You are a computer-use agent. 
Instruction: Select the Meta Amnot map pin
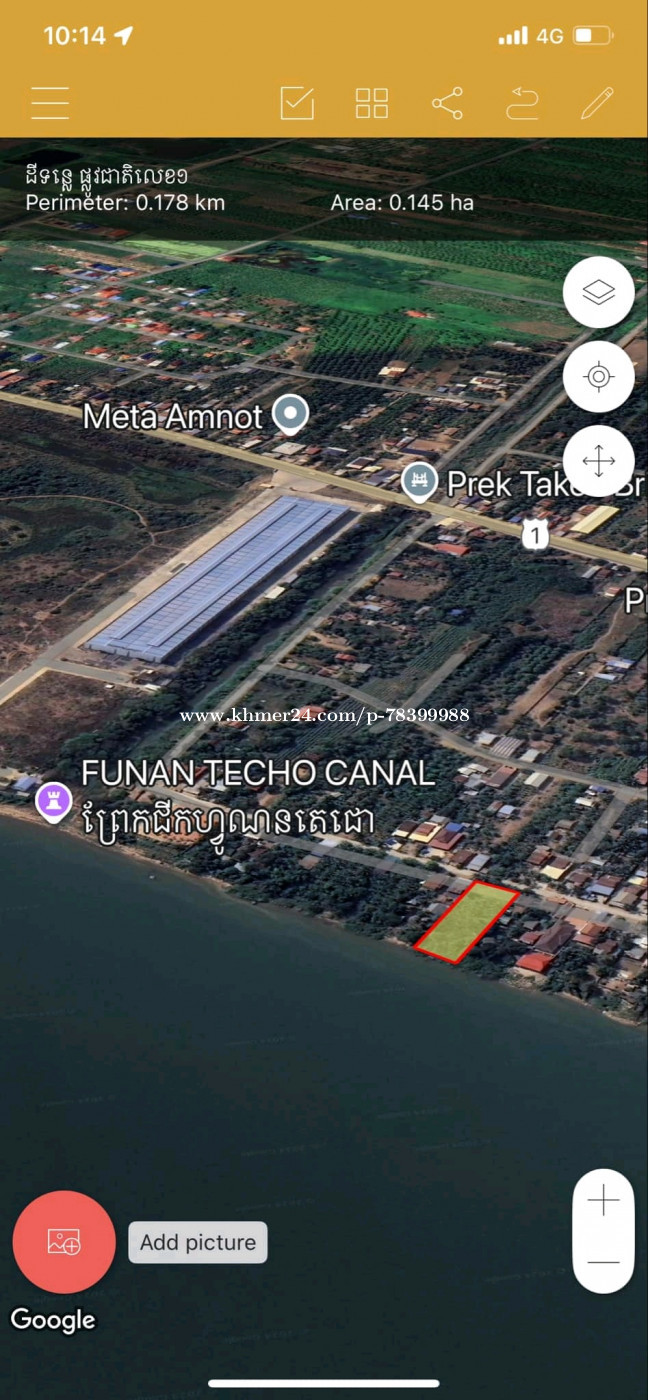291,414
